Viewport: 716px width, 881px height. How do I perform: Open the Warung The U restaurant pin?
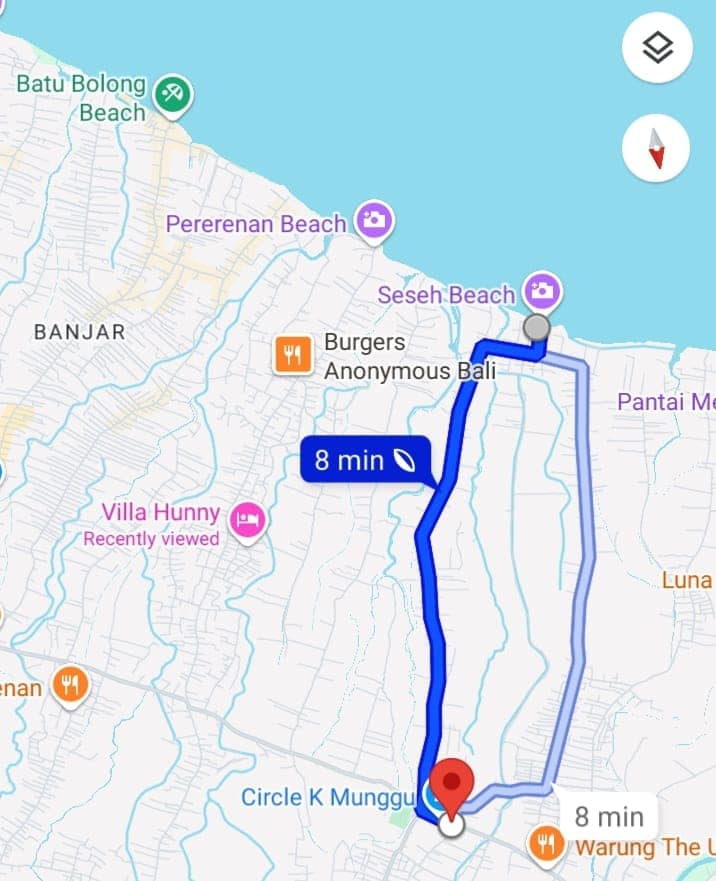point(547,845)
